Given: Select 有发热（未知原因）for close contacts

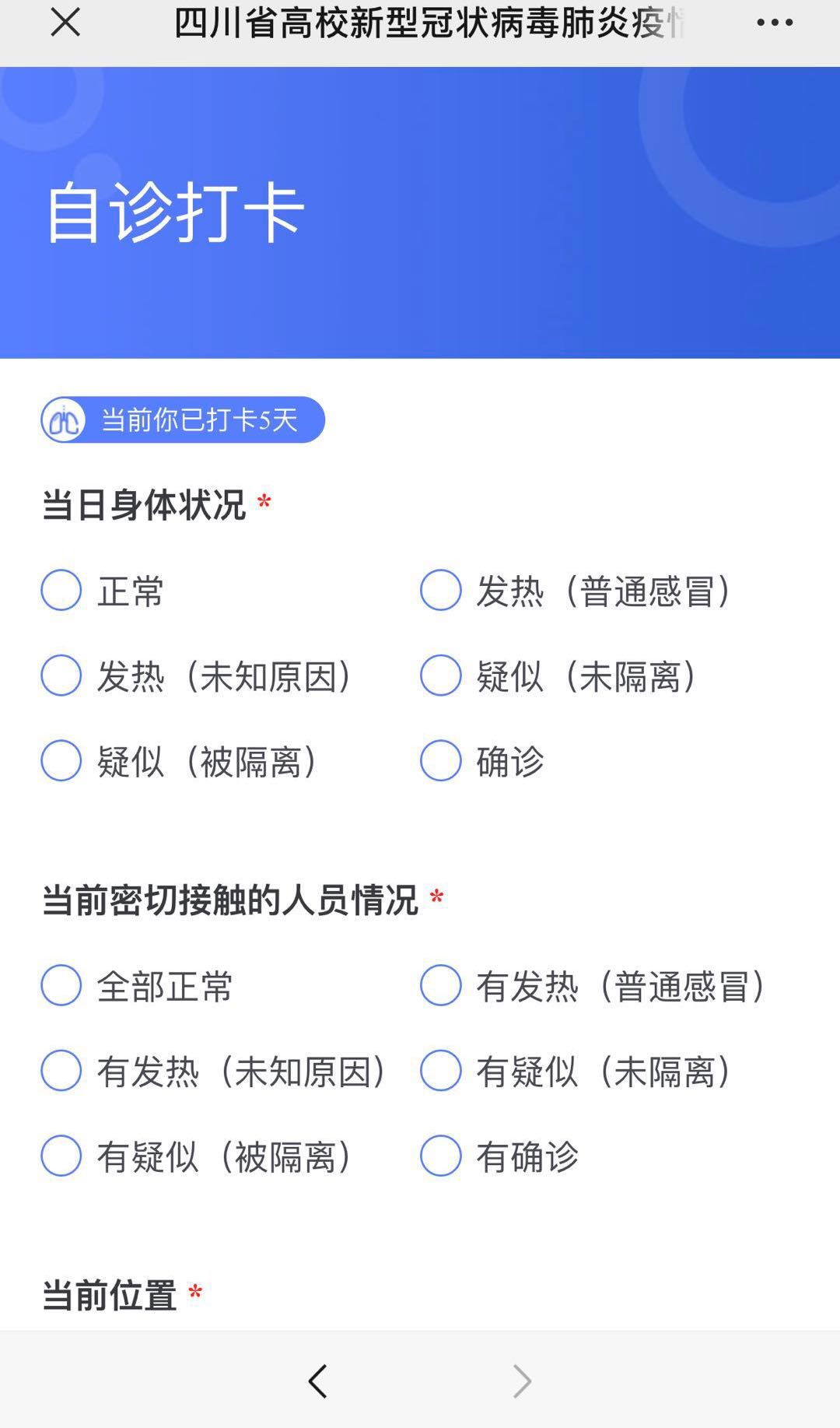Looking at the screenshot, I should tap(61, 1070).
